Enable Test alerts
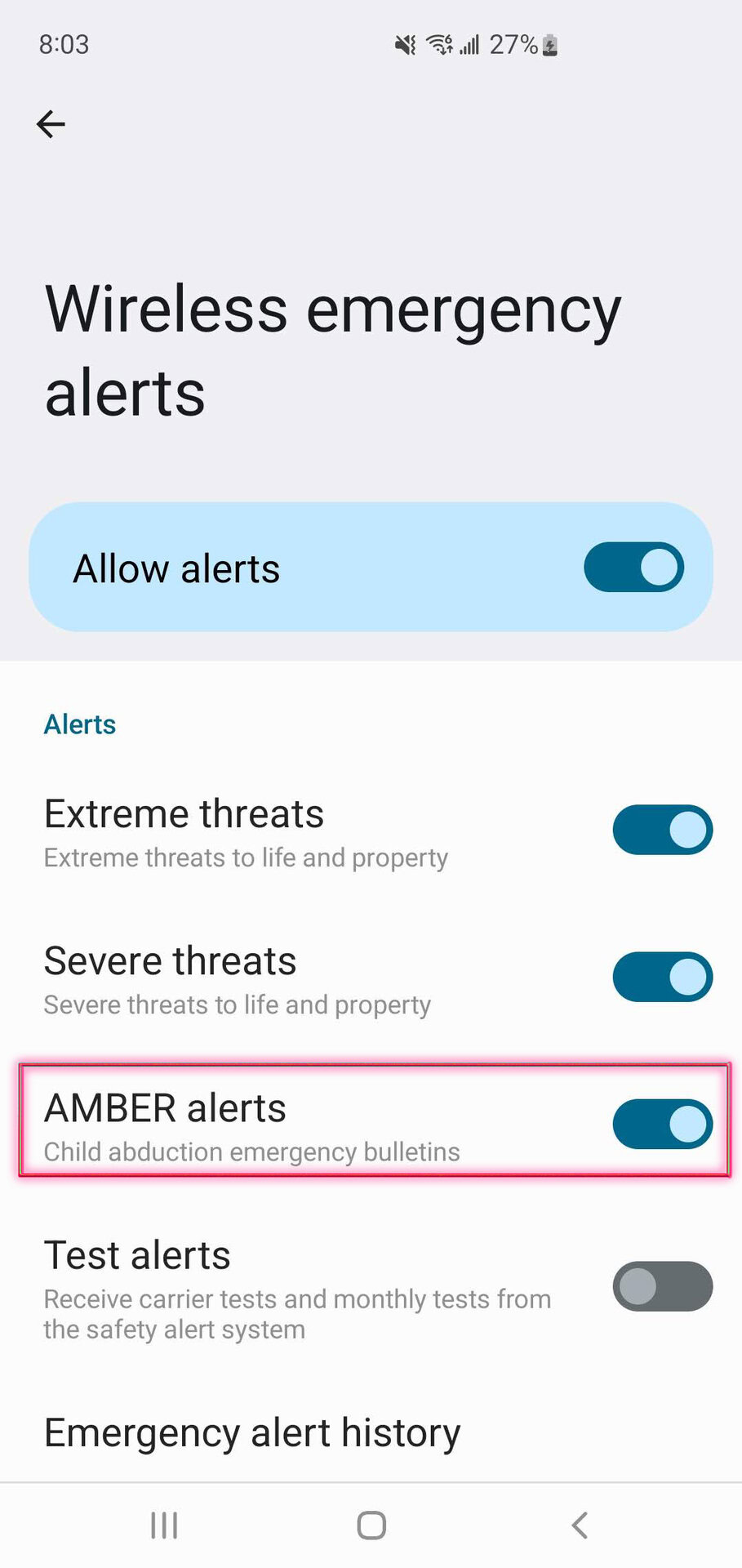Screen dimensions: 742x1568 click(x=662, y=1286)
